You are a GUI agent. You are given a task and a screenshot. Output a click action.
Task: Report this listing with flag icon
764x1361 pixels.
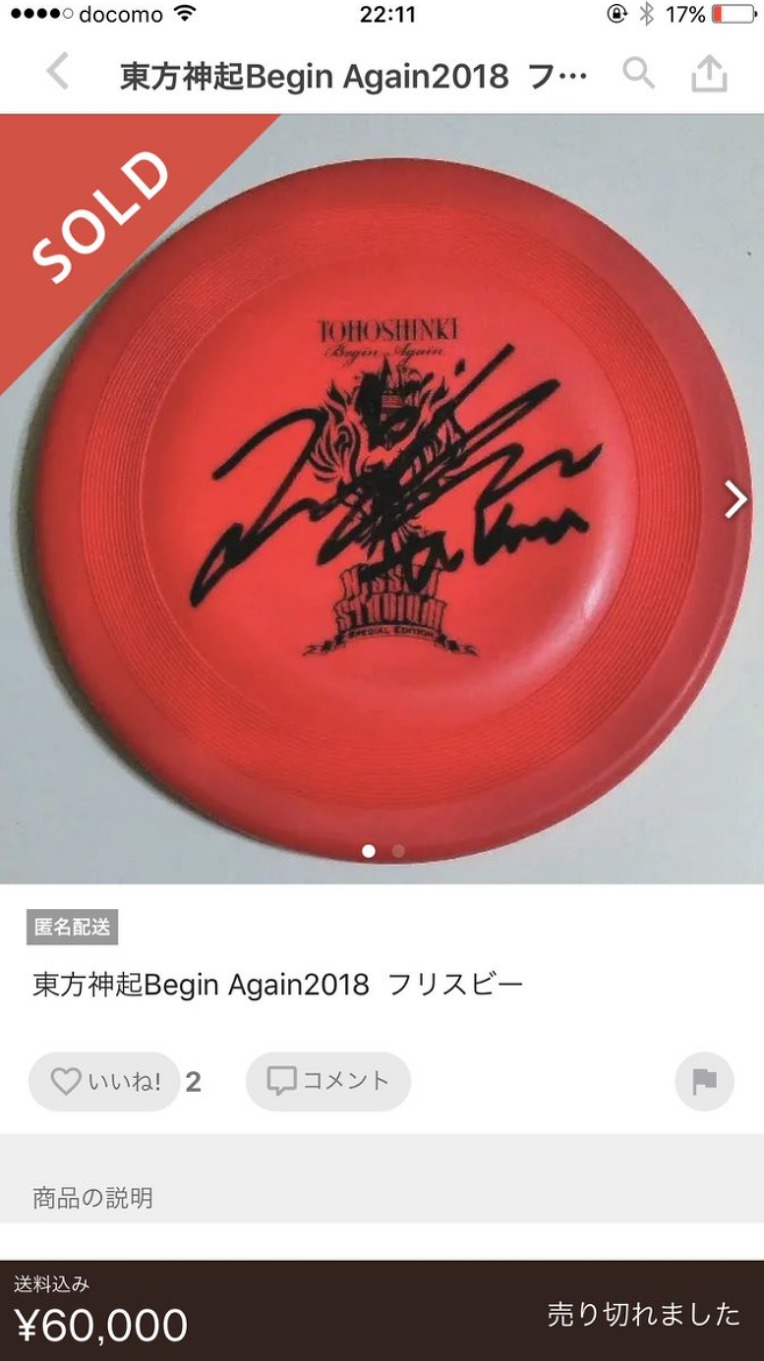click(x=704, y=1081)
